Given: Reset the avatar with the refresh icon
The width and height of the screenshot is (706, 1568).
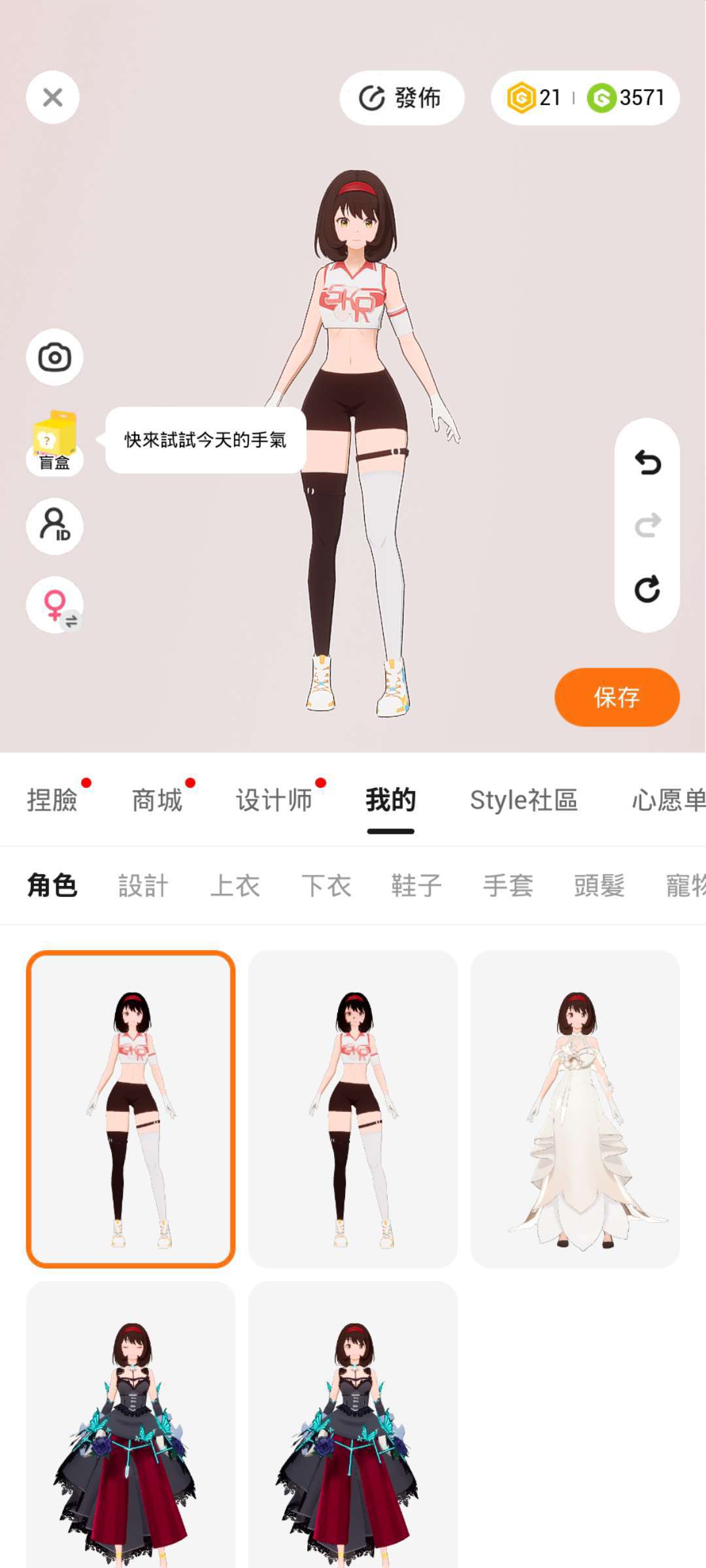Looking at the screenshot, I should click(647, 589).
